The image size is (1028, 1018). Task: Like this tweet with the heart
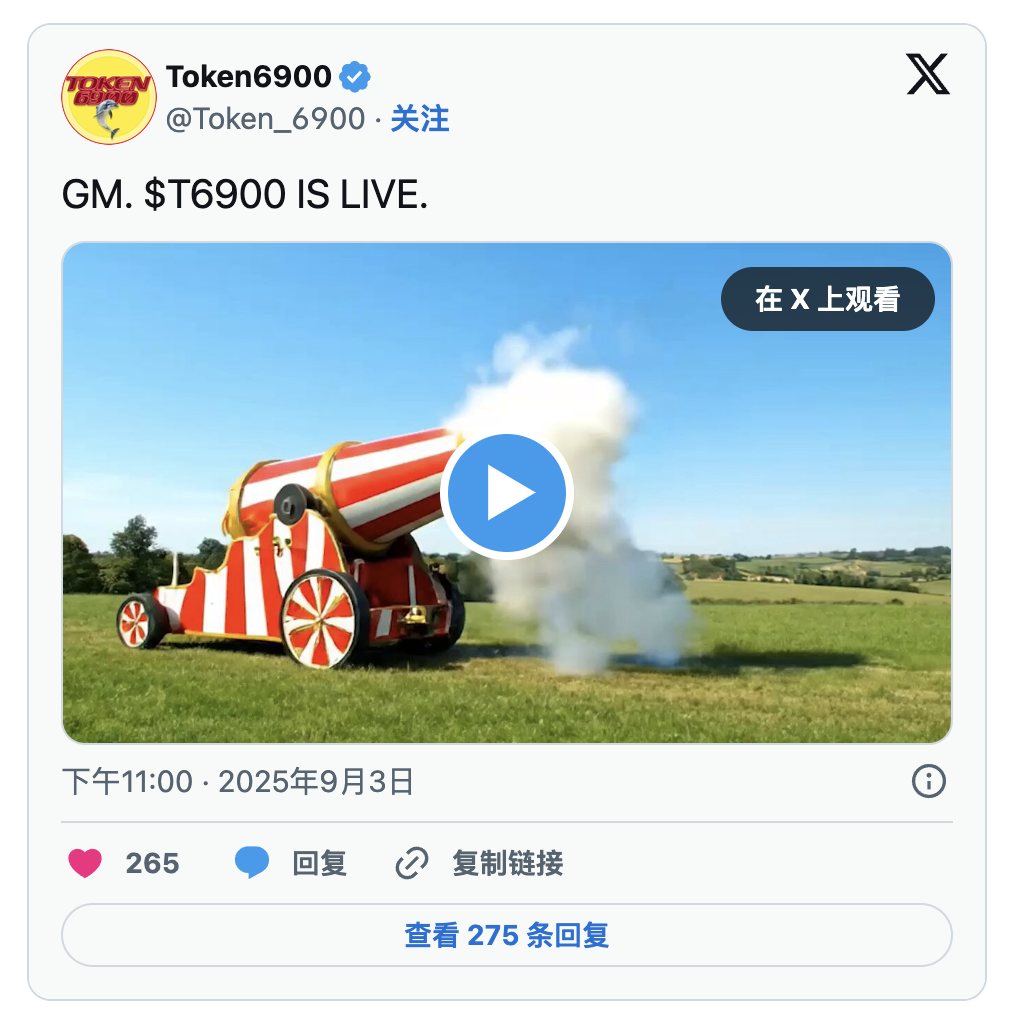click(85, 863)
